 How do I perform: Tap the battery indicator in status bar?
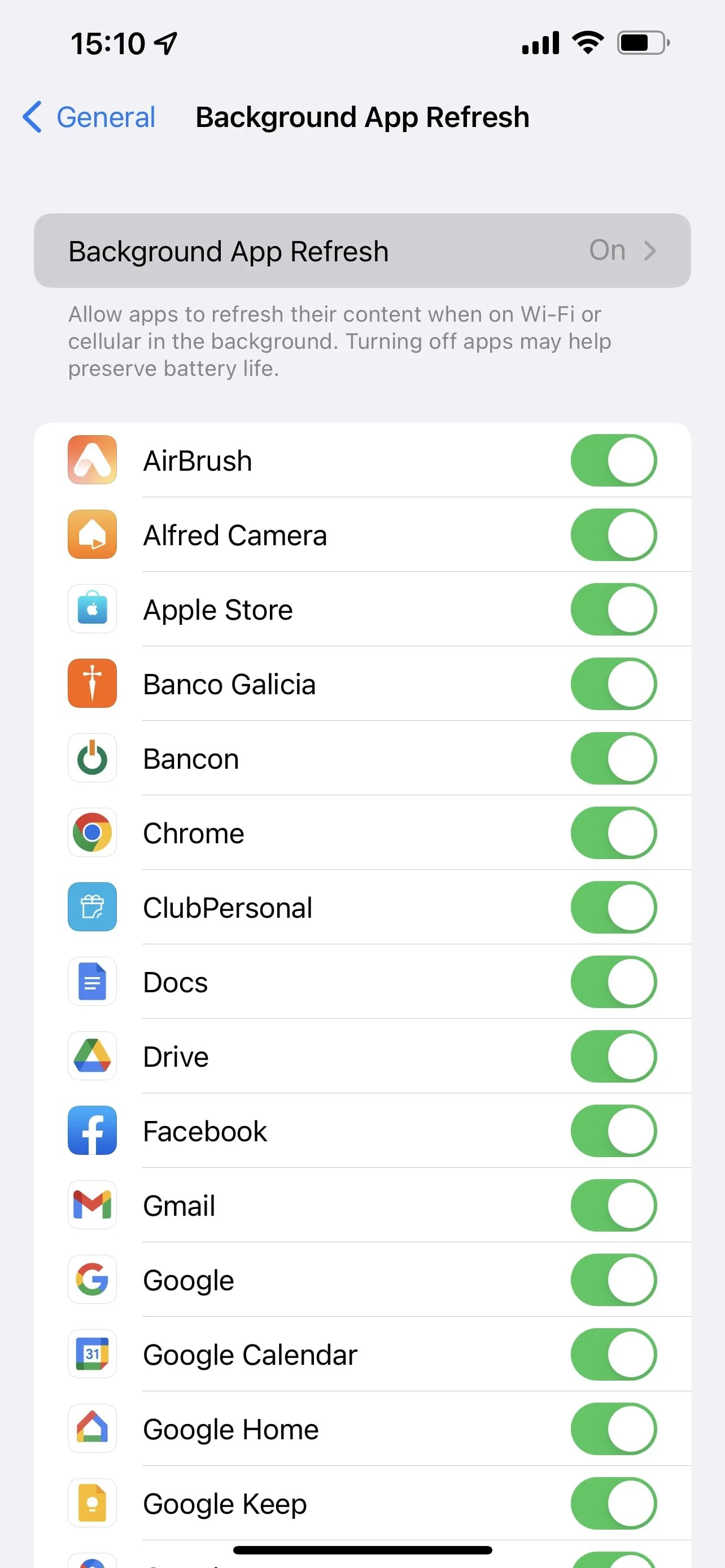tap(642, 42)
